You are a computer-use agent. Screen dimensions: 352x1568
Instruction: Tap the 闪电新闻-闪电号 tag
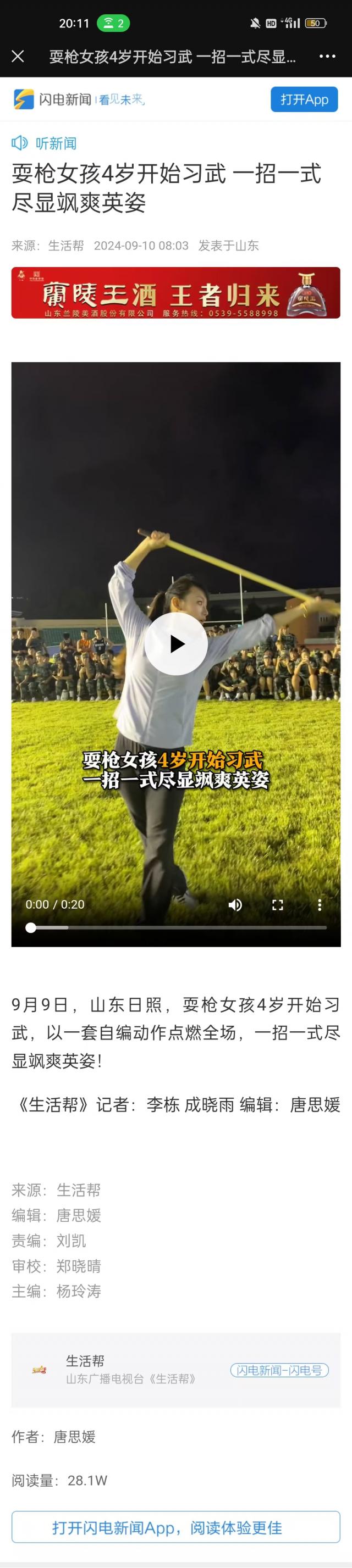[279, 1370]
